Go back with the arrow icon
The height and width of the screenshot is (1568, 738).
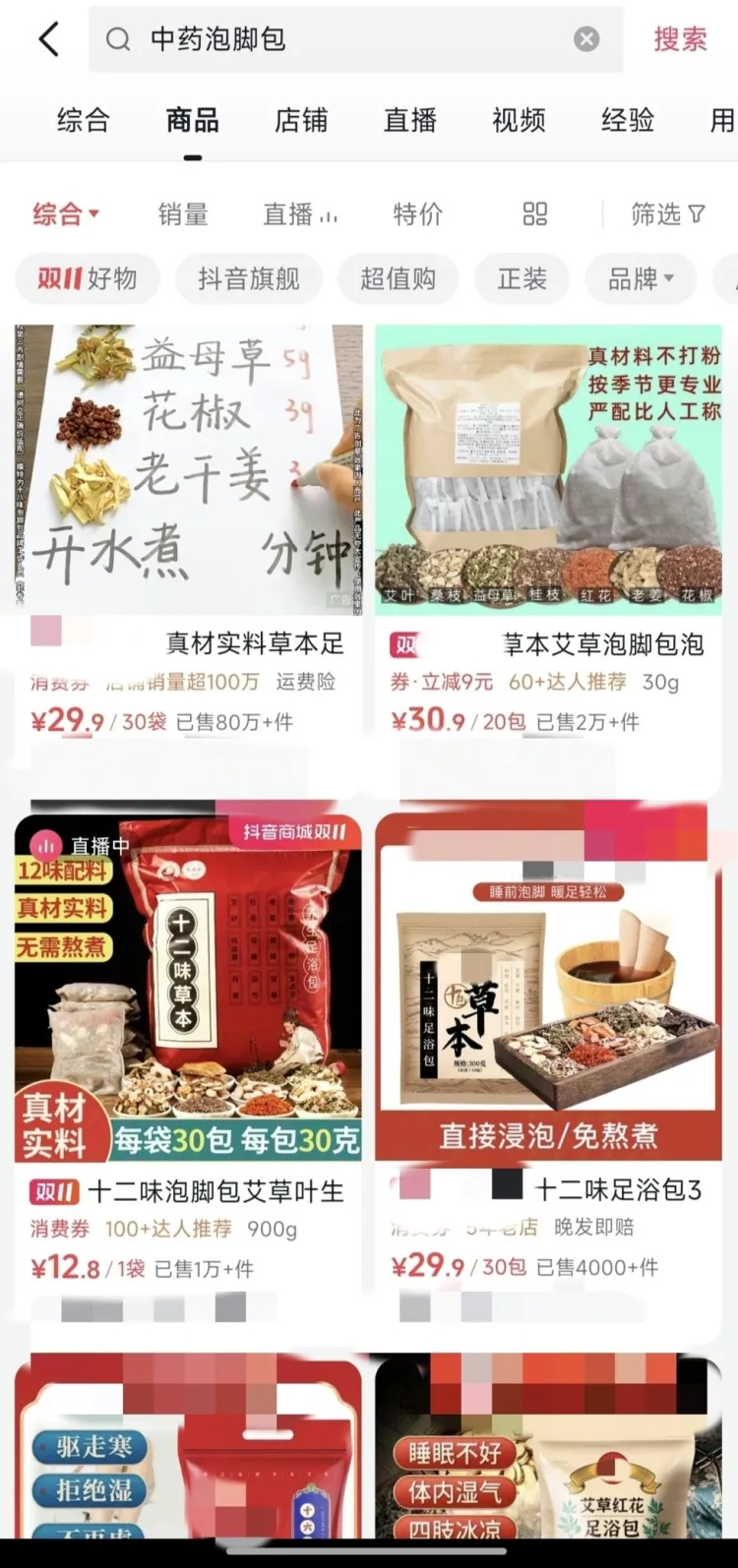click(x=49, y=39)
